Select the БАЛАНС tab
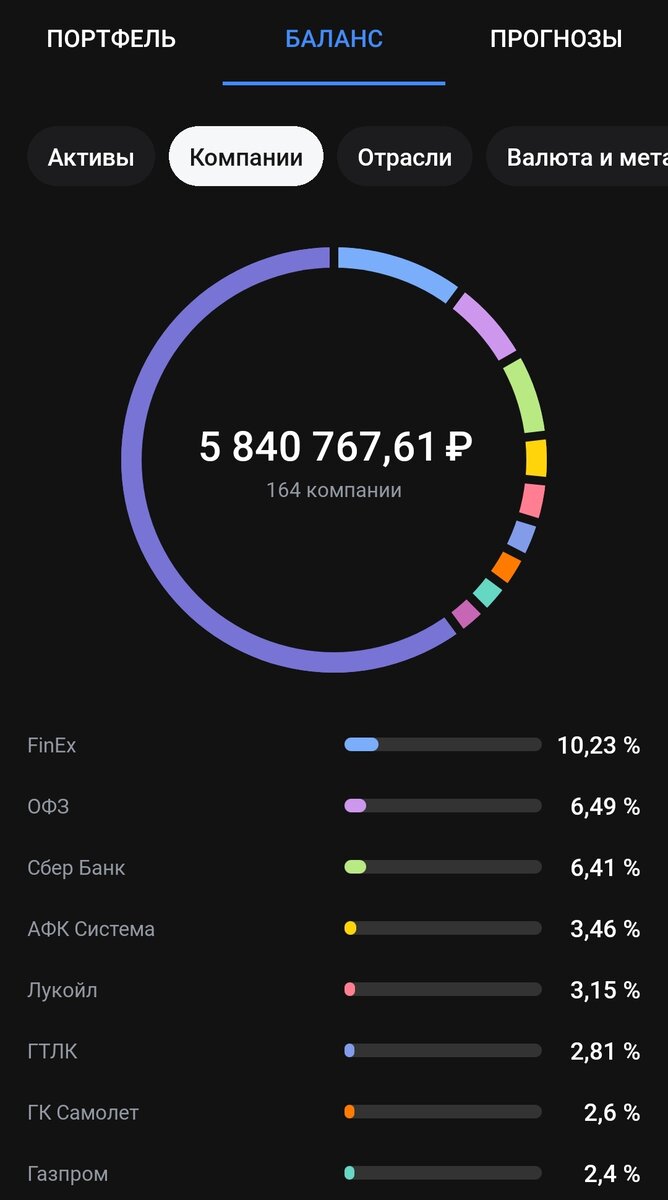668x1200 pixels. pos(334,40)
